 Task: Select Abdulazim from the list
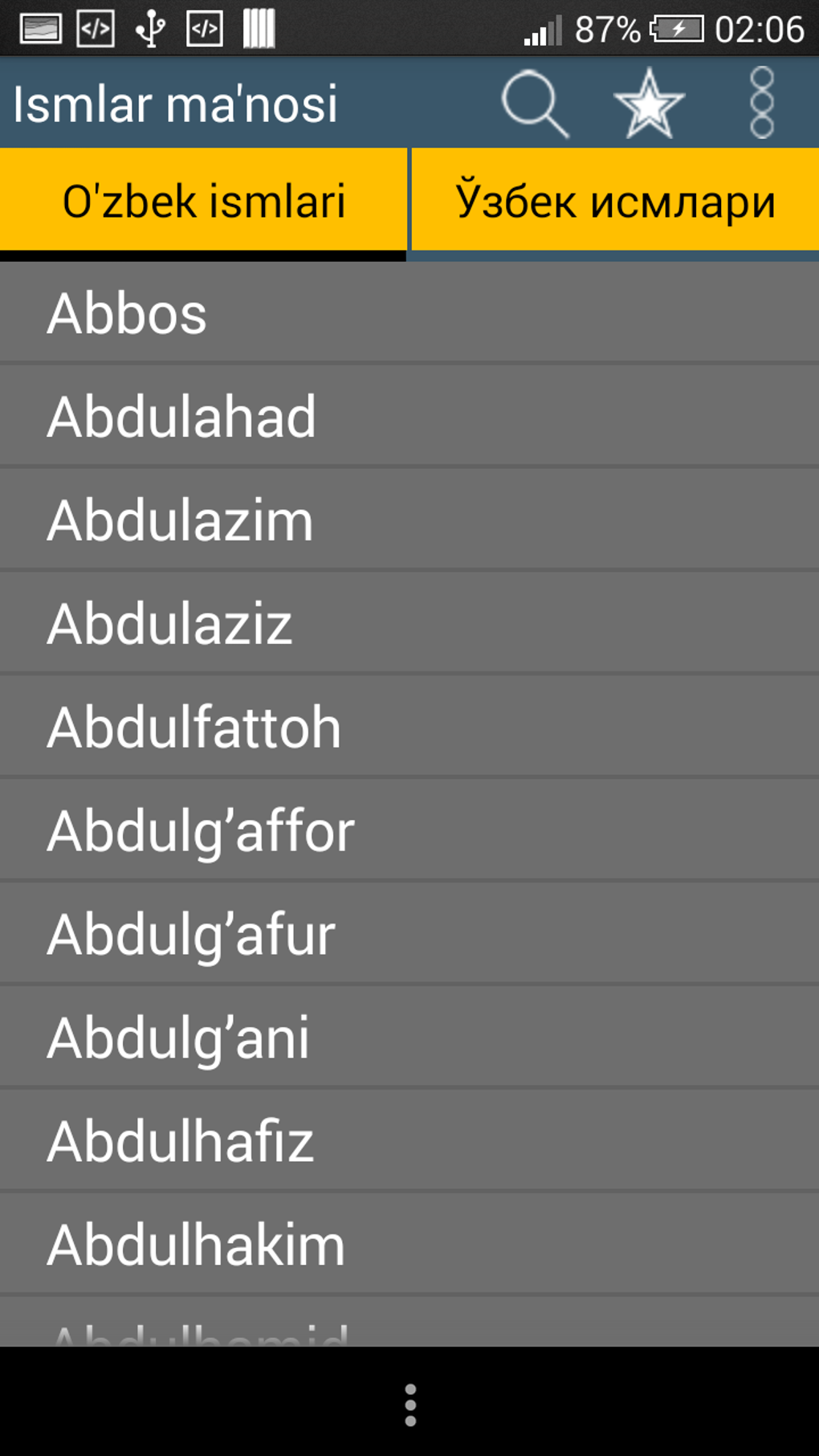409,520
